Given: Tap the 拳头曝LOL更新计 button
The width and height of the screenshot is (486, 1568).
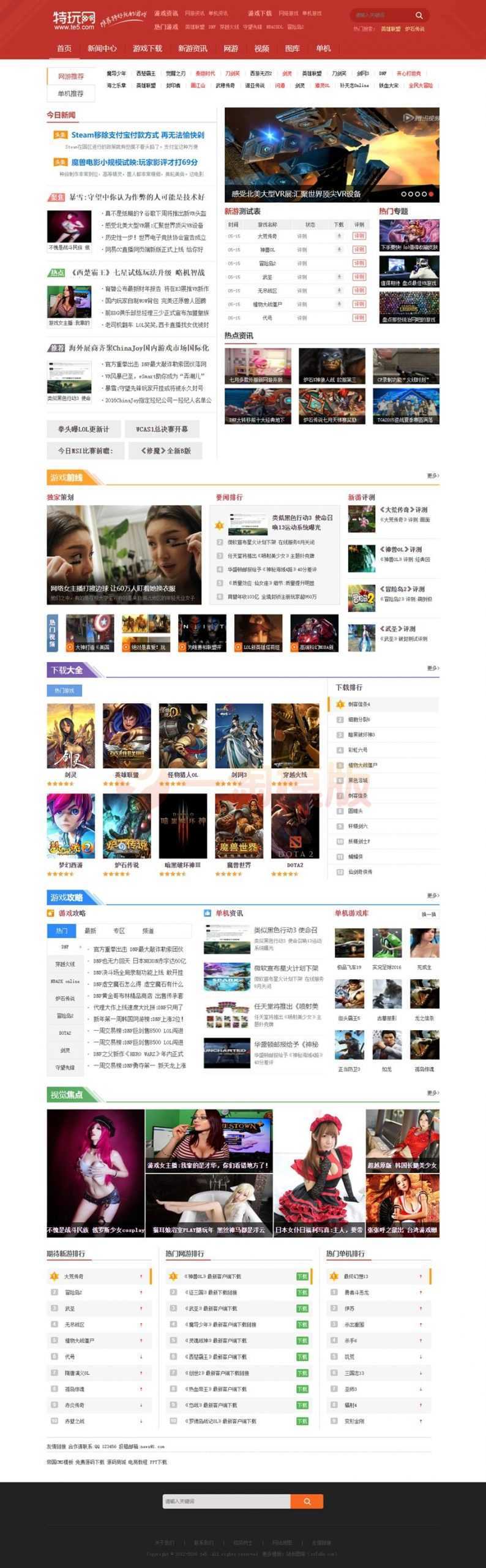Looking at the screenshot, I should pos(84,429).
